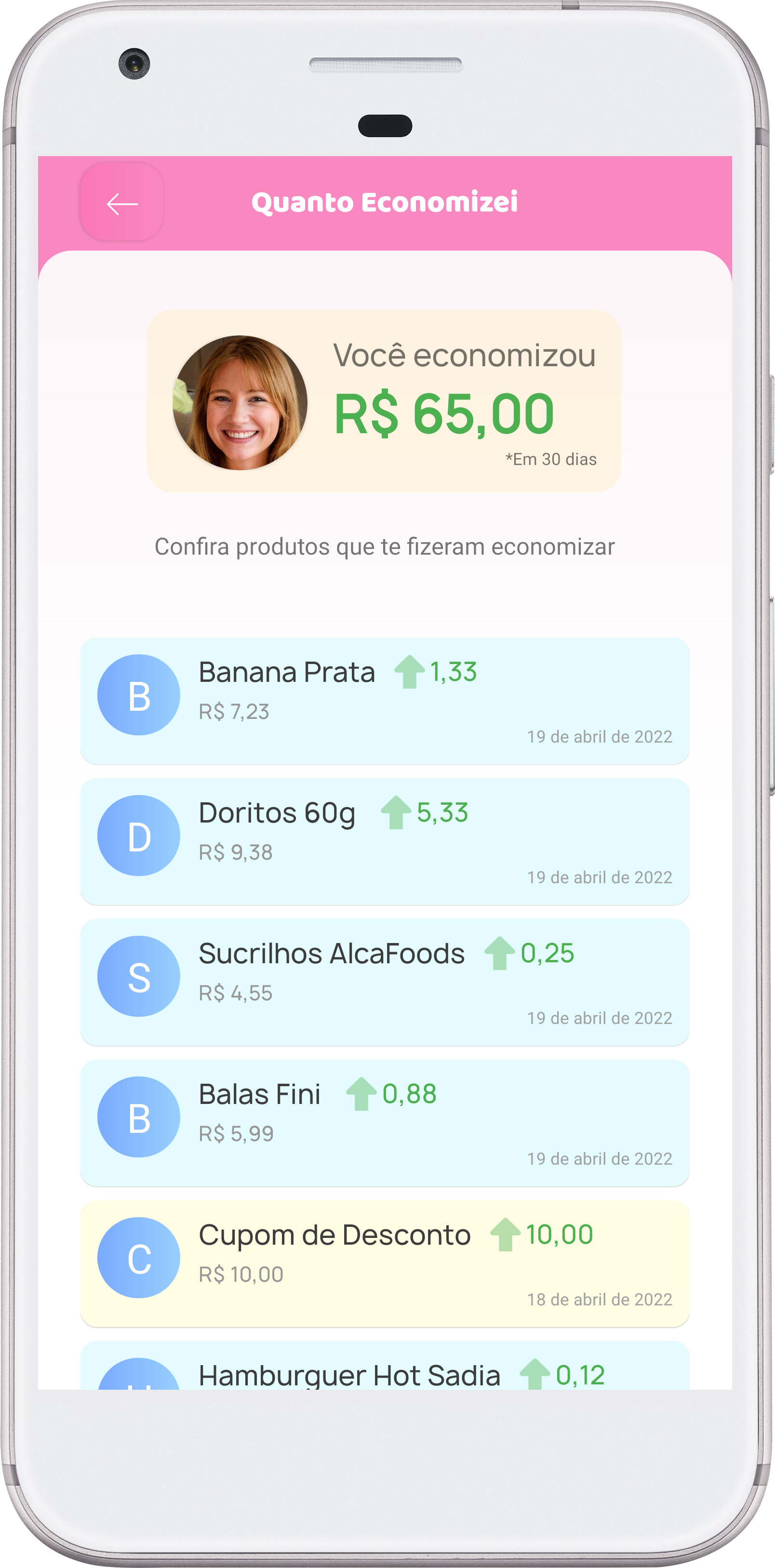Click the back arrow in the pink header

[121, 204]
